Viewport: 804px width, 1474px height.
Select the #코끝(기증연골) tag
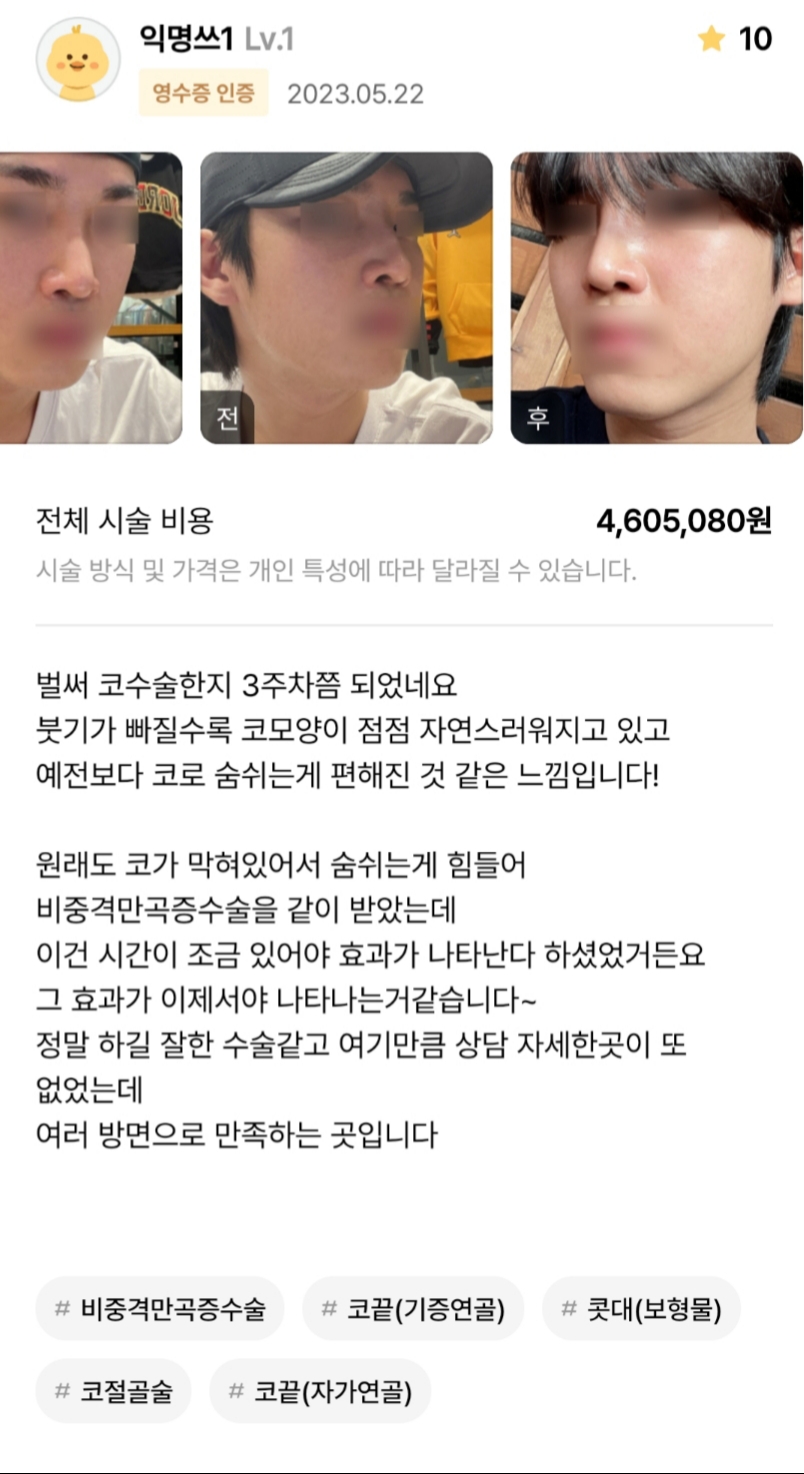tap(413, 1308)
